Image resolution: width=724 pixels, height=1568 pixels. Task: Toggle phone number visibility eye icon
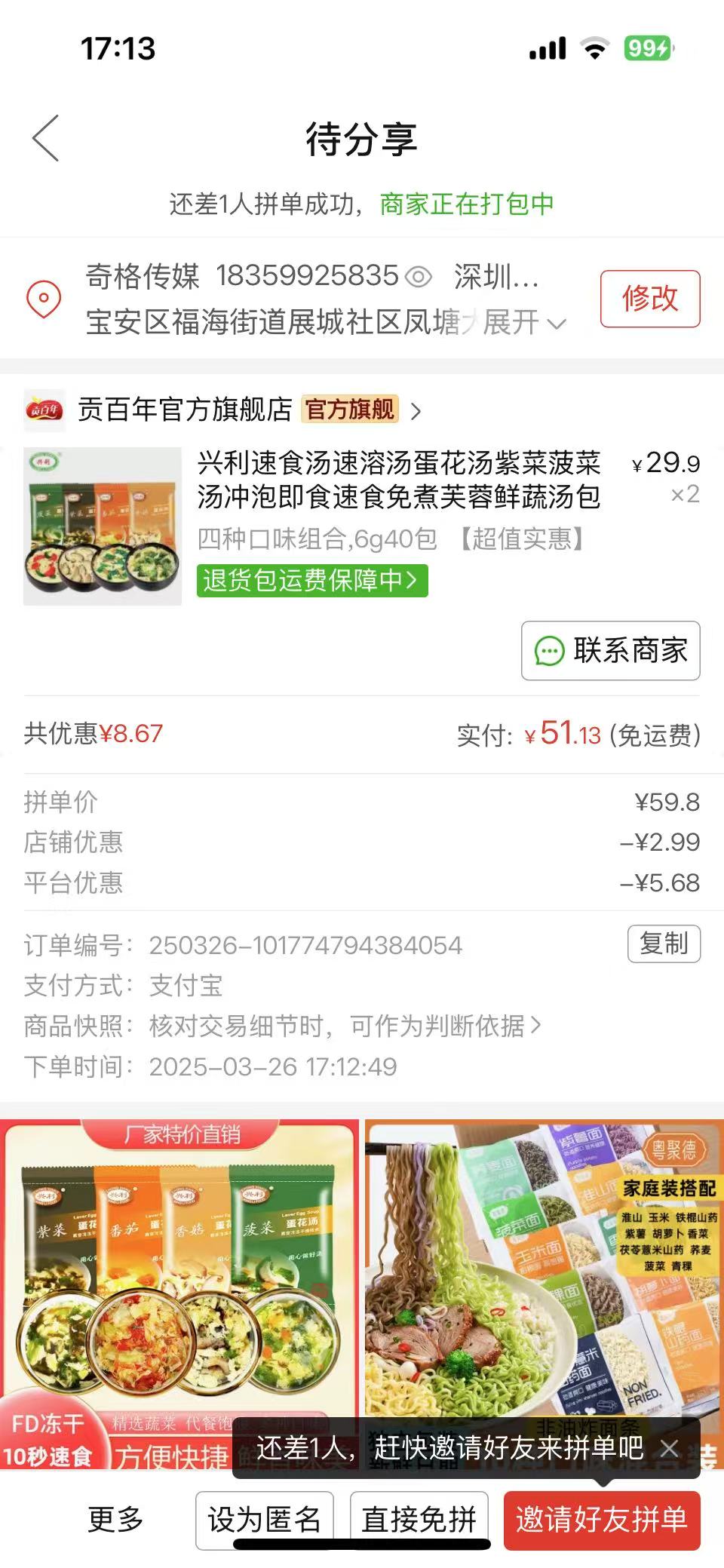click(x=419, y=277)
